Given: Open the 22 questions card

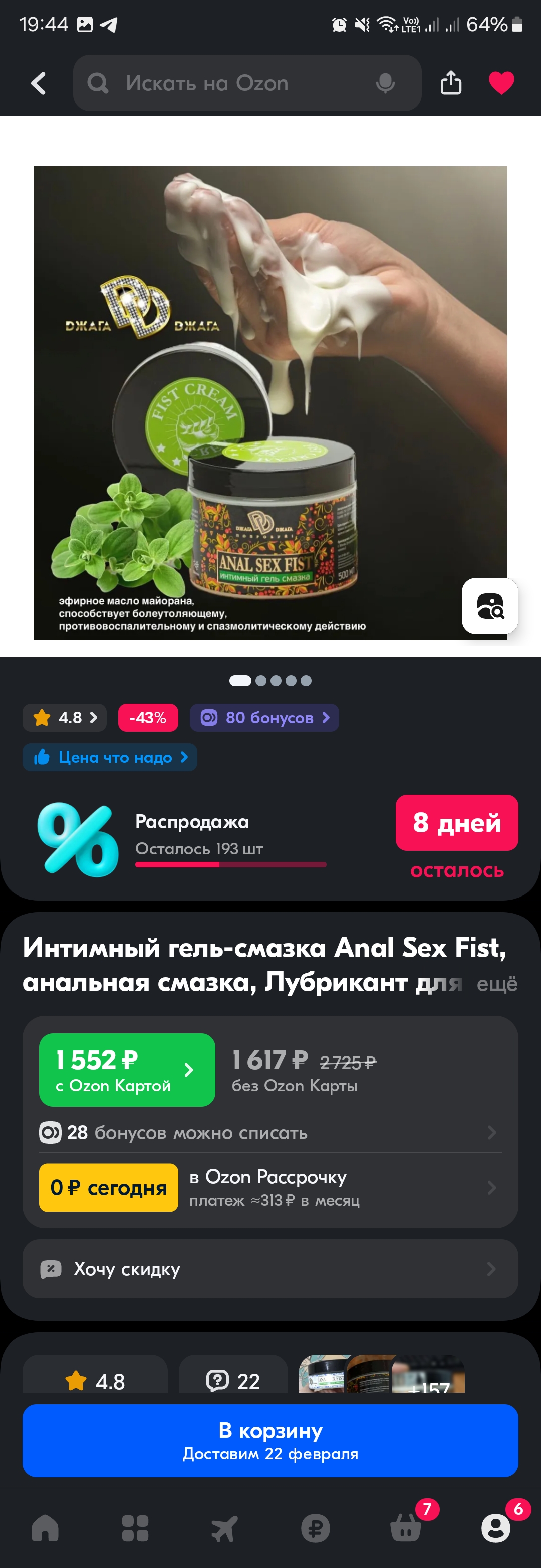Looking at the screenshot, I should tap(233, 1379).
